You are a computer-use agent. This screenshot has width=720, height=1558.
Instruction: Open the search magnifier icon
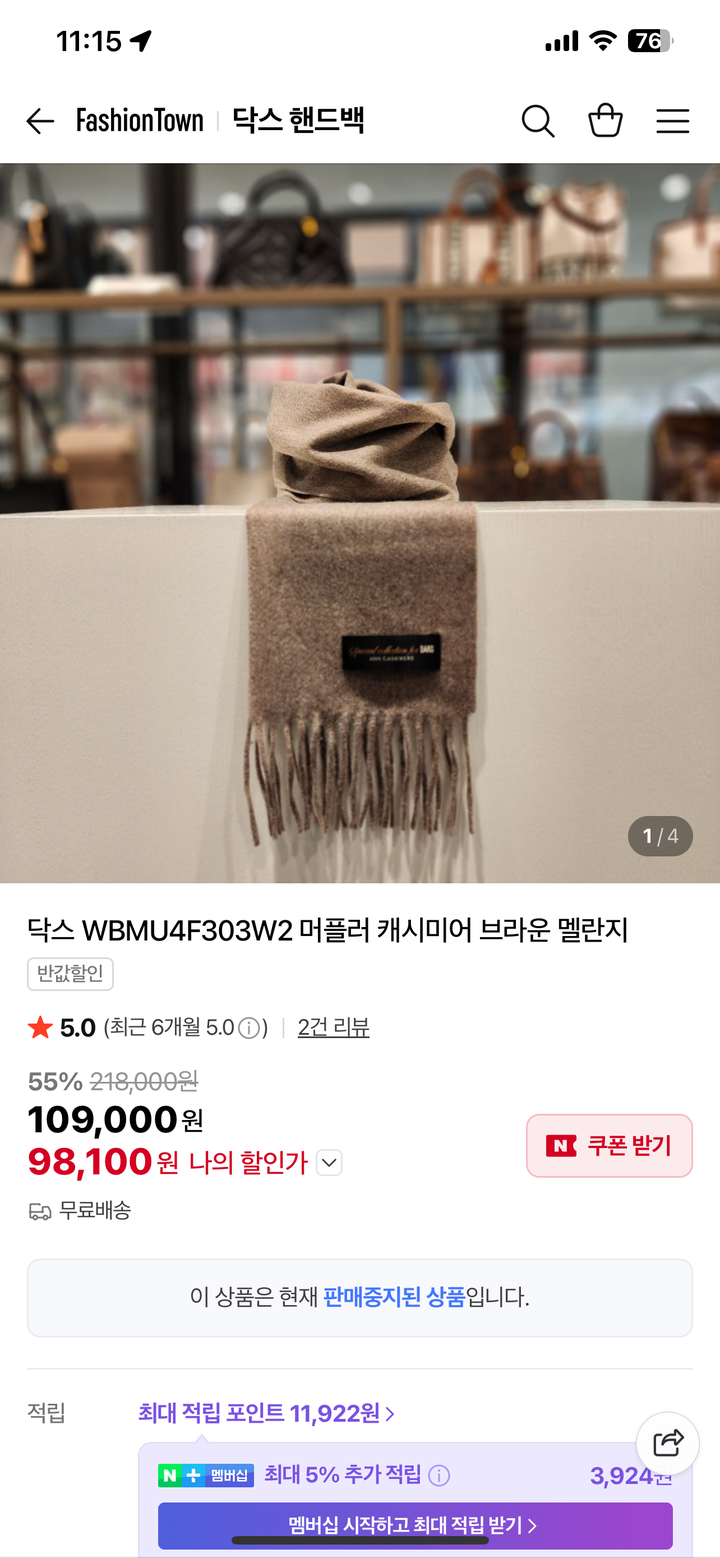[x=537, y=122]
